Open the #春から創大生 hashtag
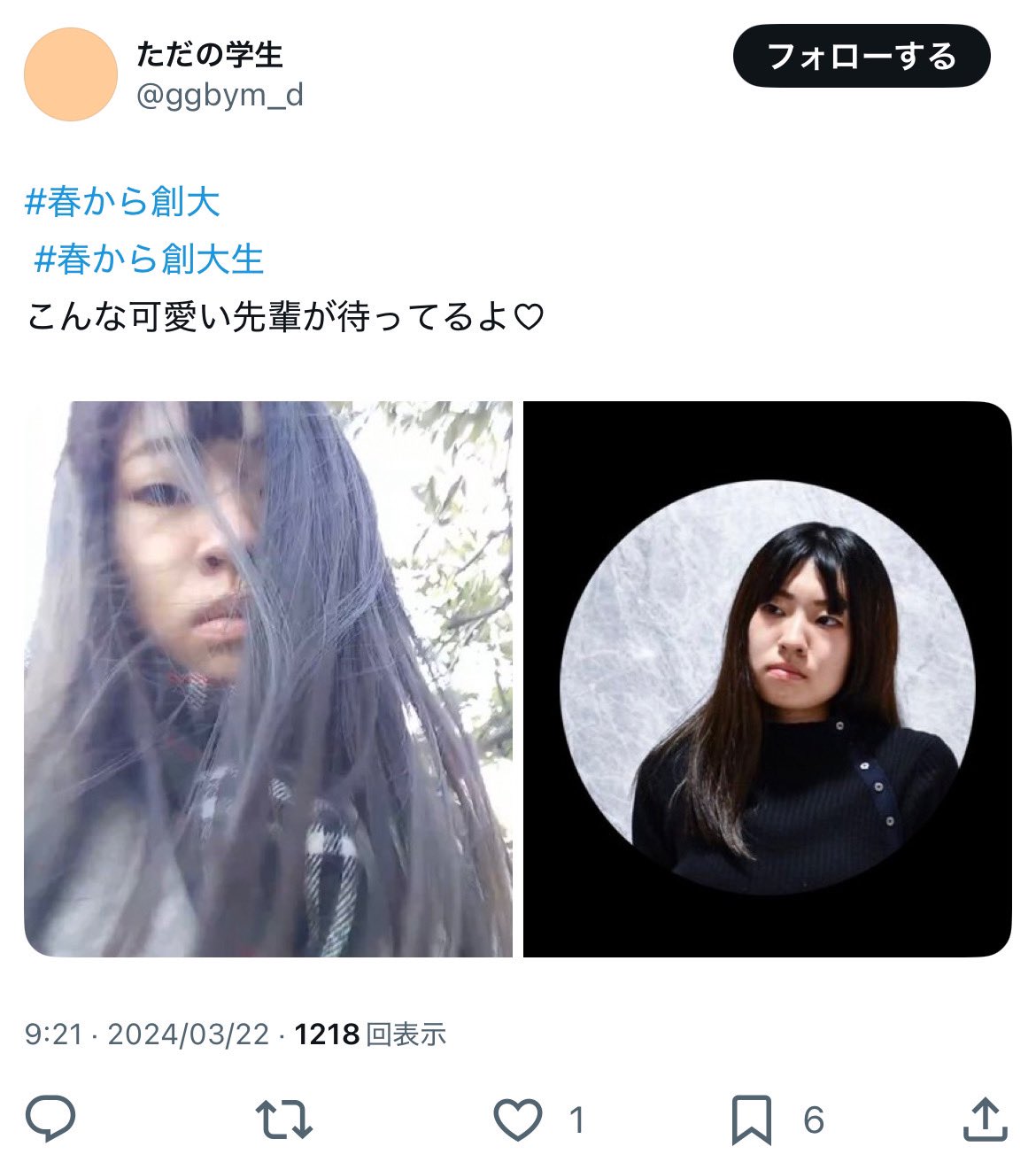Image resolution: width=1036 pixels, height=1170 pixels. (x=149, y=260)
